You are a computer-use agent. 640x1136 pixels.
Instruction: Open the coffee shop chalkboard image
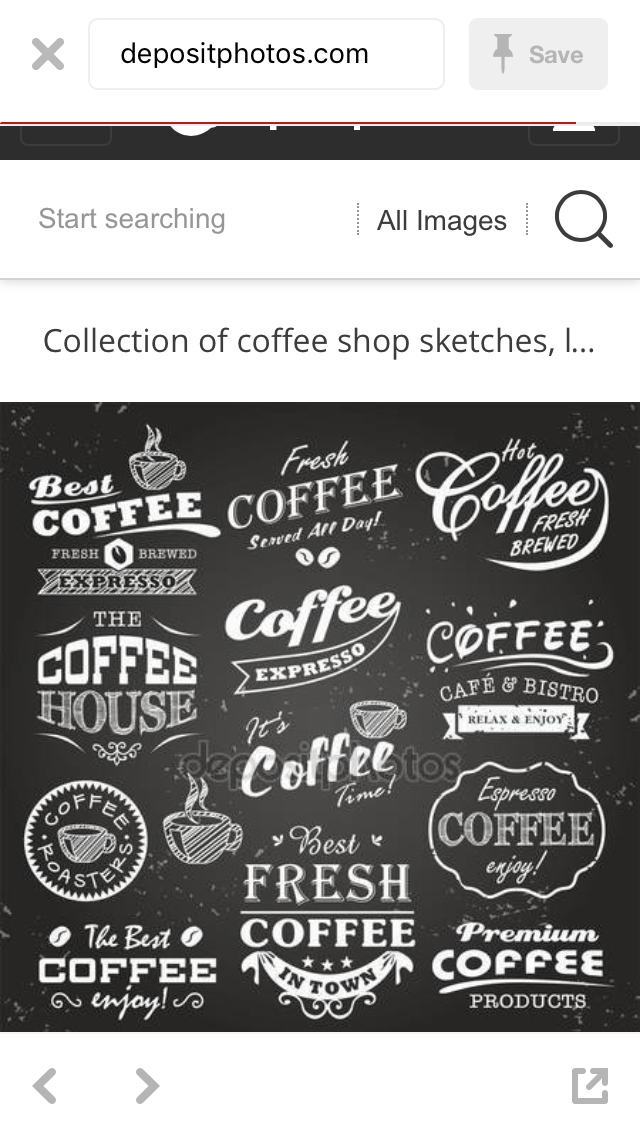(320, 716)
